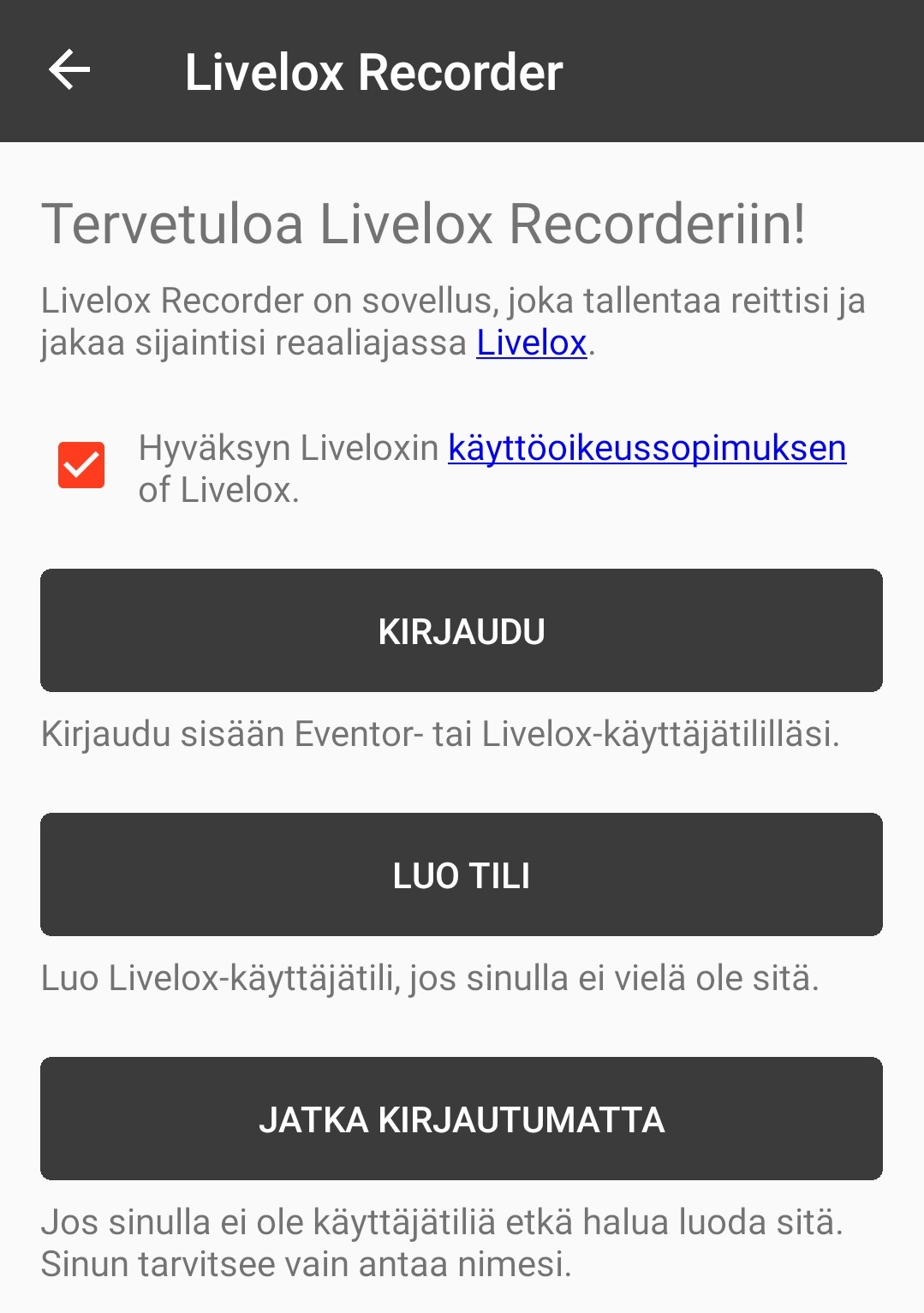Image resolution: width=924 pixels, height=1313 pixels.
Task: Select LUO TILI to create an account
Action: coord(462,874)
